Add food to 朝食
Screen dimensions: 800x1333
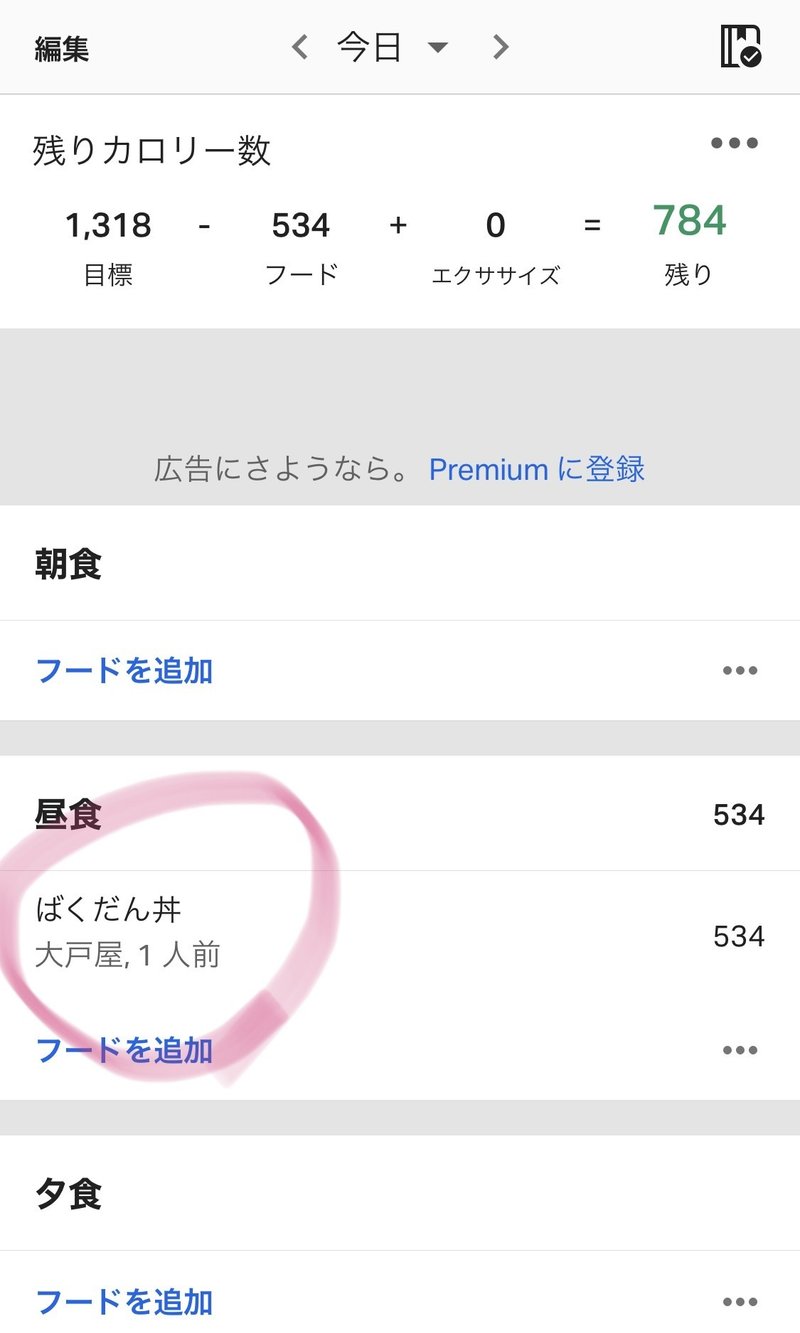(x=124, y=670)
